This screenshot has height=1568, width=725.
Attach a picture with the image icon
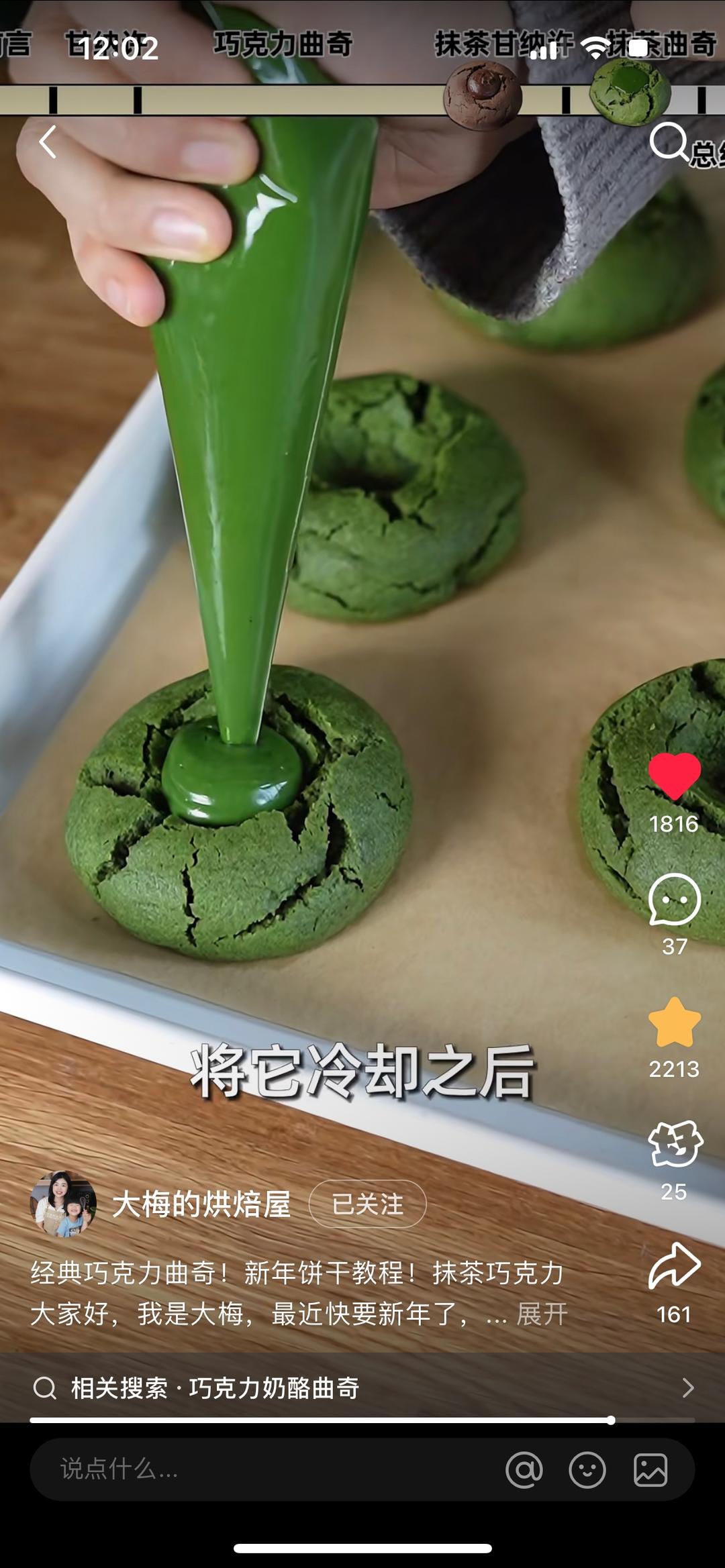click(650, 1469)
